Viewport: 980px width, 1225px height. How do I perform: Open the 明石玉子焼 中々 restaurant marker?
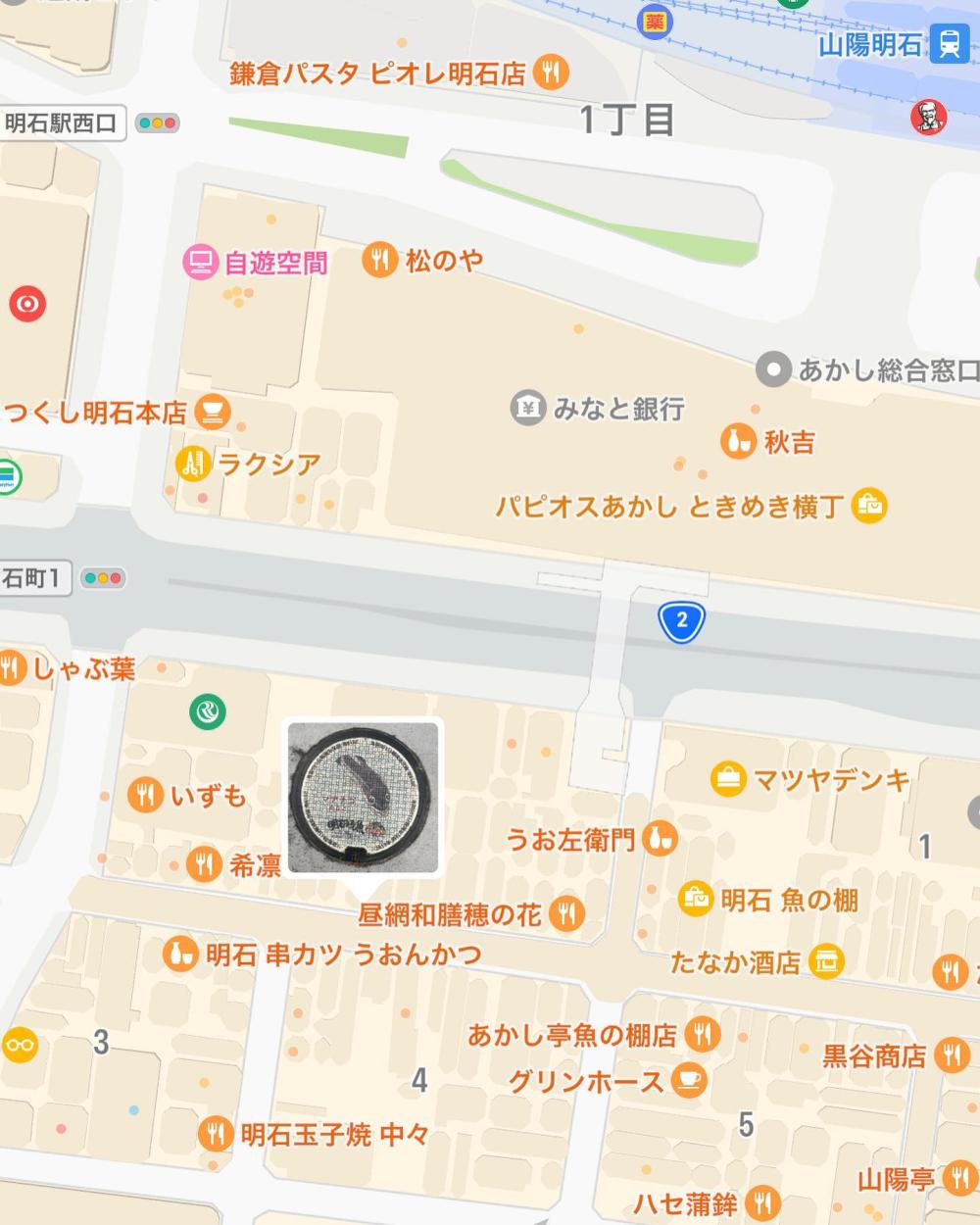click(214, 1135)
